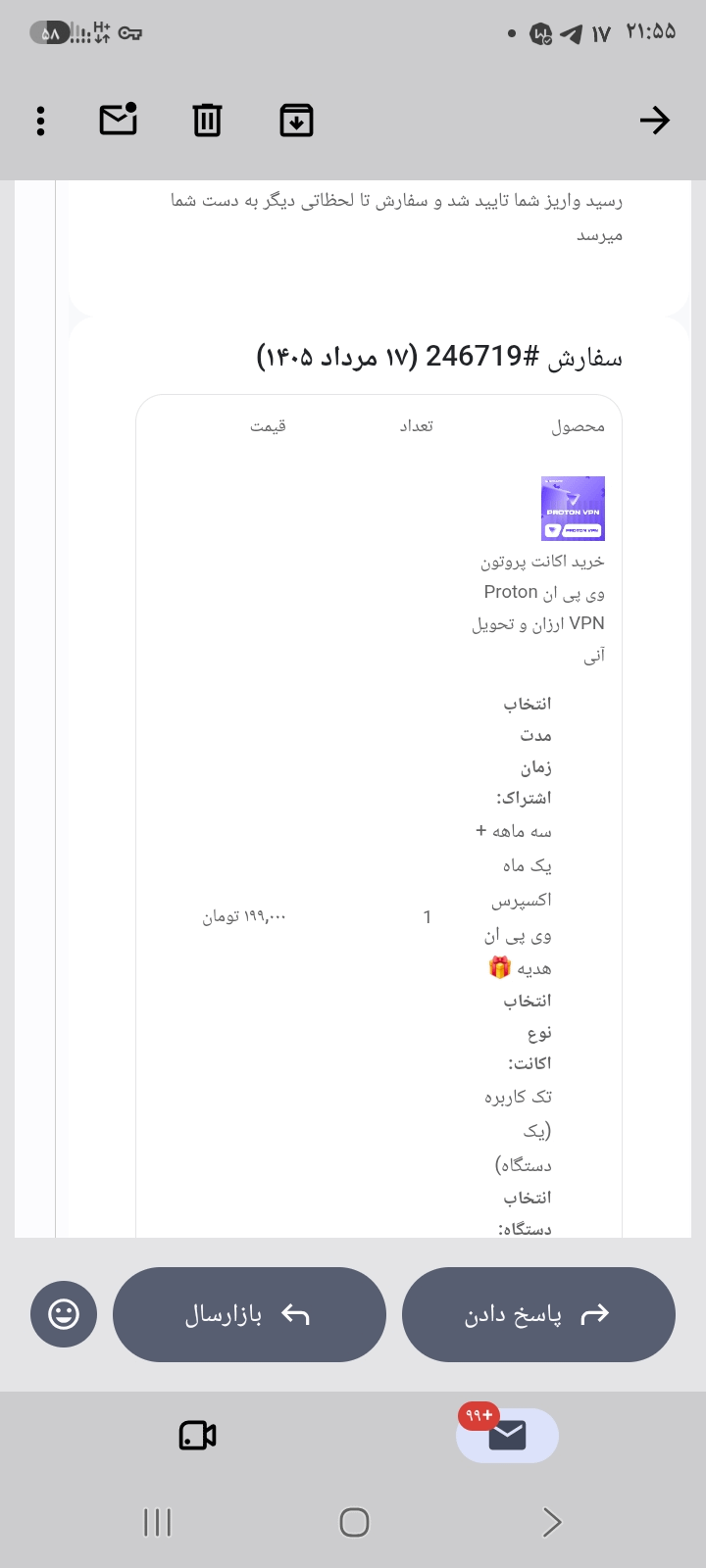Delete this email with the trash icon

pyautogui.click(x=207, y=121)
